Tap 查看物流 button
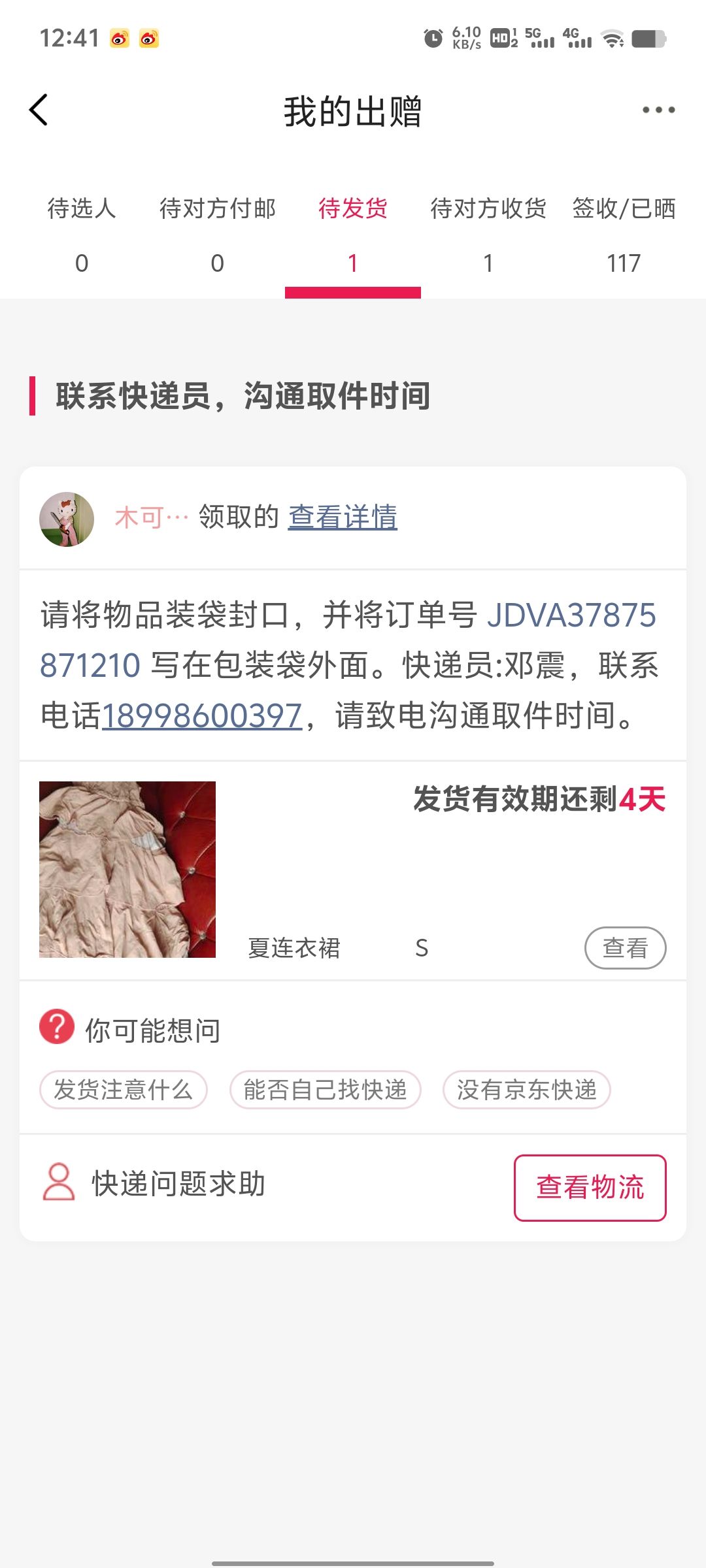 coord(590,1187)
